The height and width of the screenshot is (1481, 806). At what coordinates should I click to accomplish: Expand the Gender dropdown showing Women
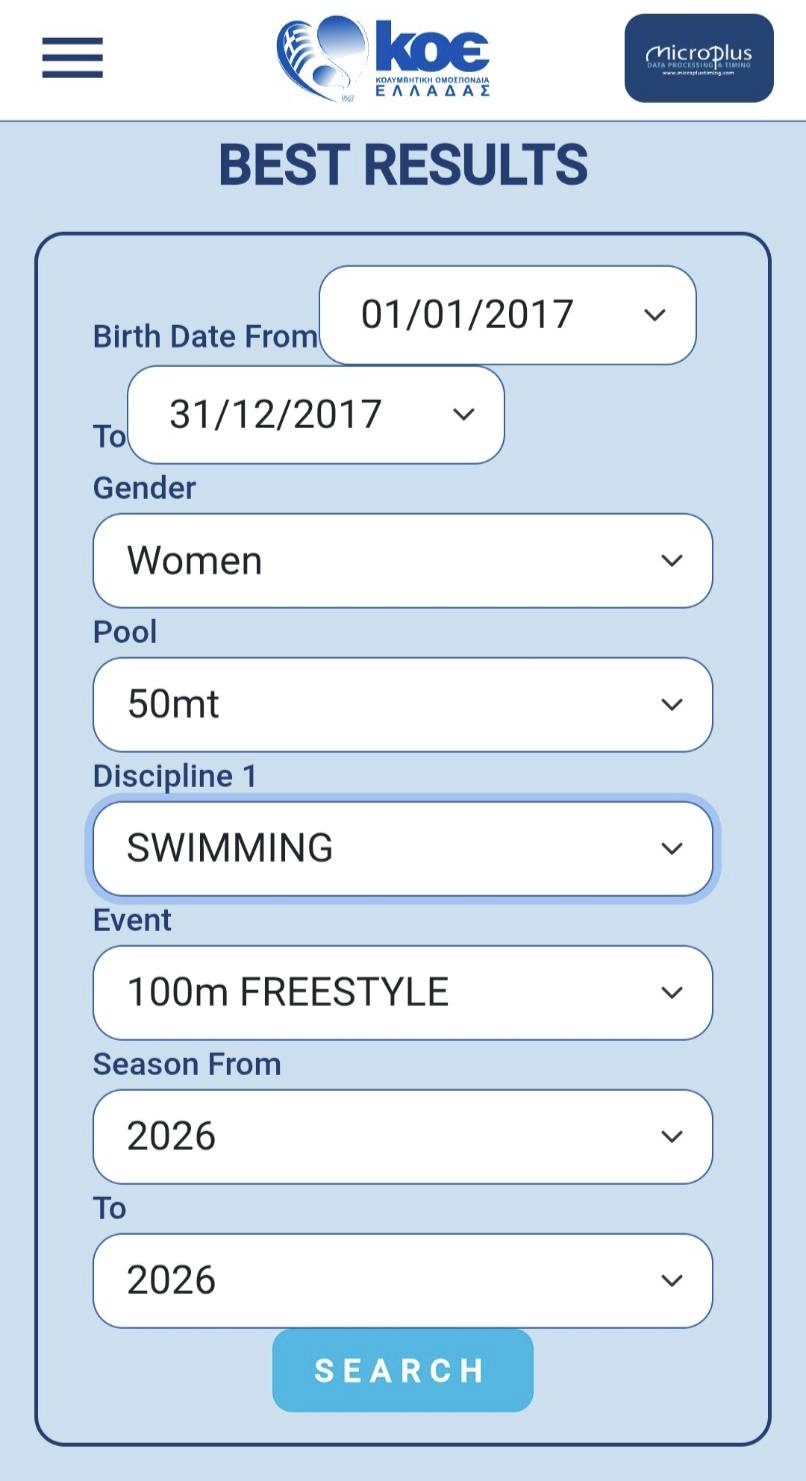[402, 560]
